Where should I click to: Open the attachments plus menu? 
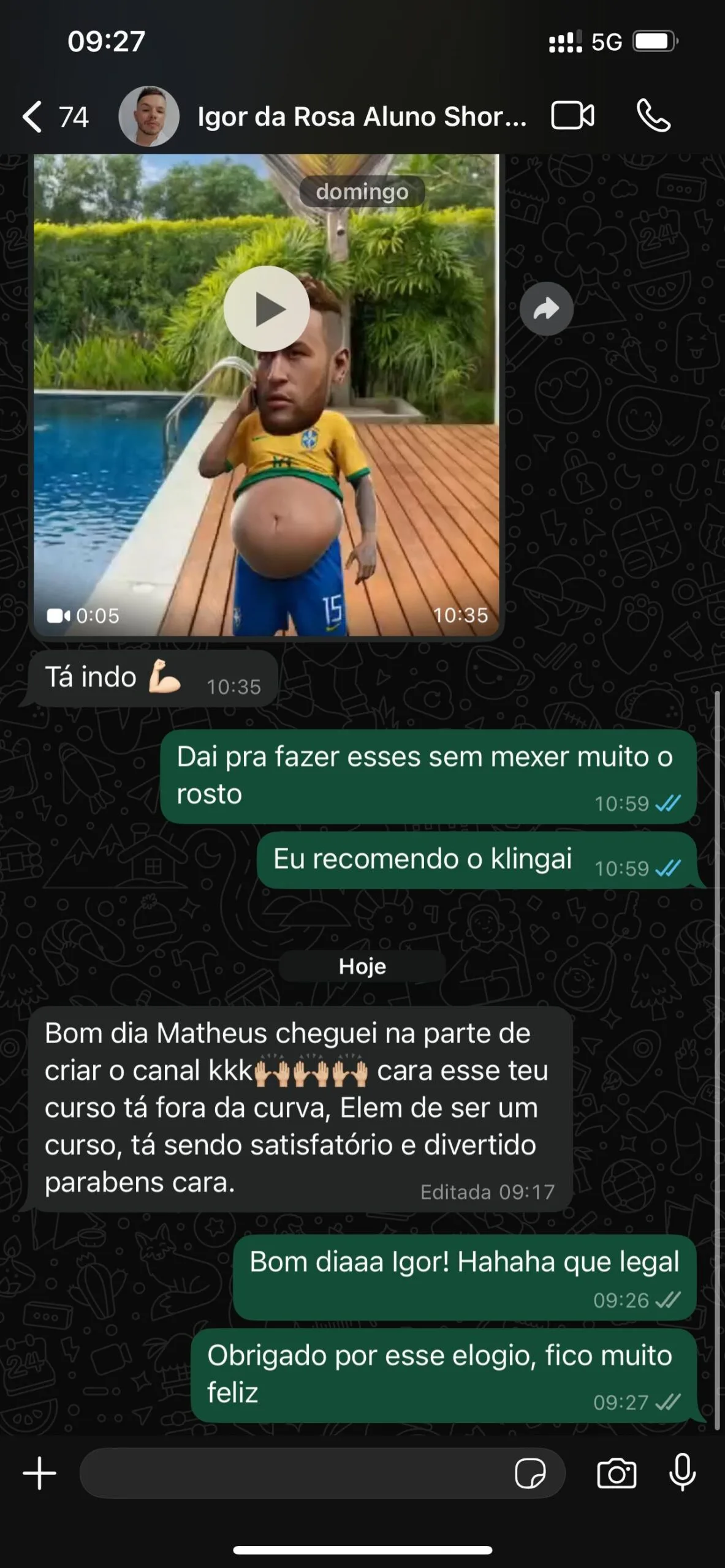(x=40, y=1473)
